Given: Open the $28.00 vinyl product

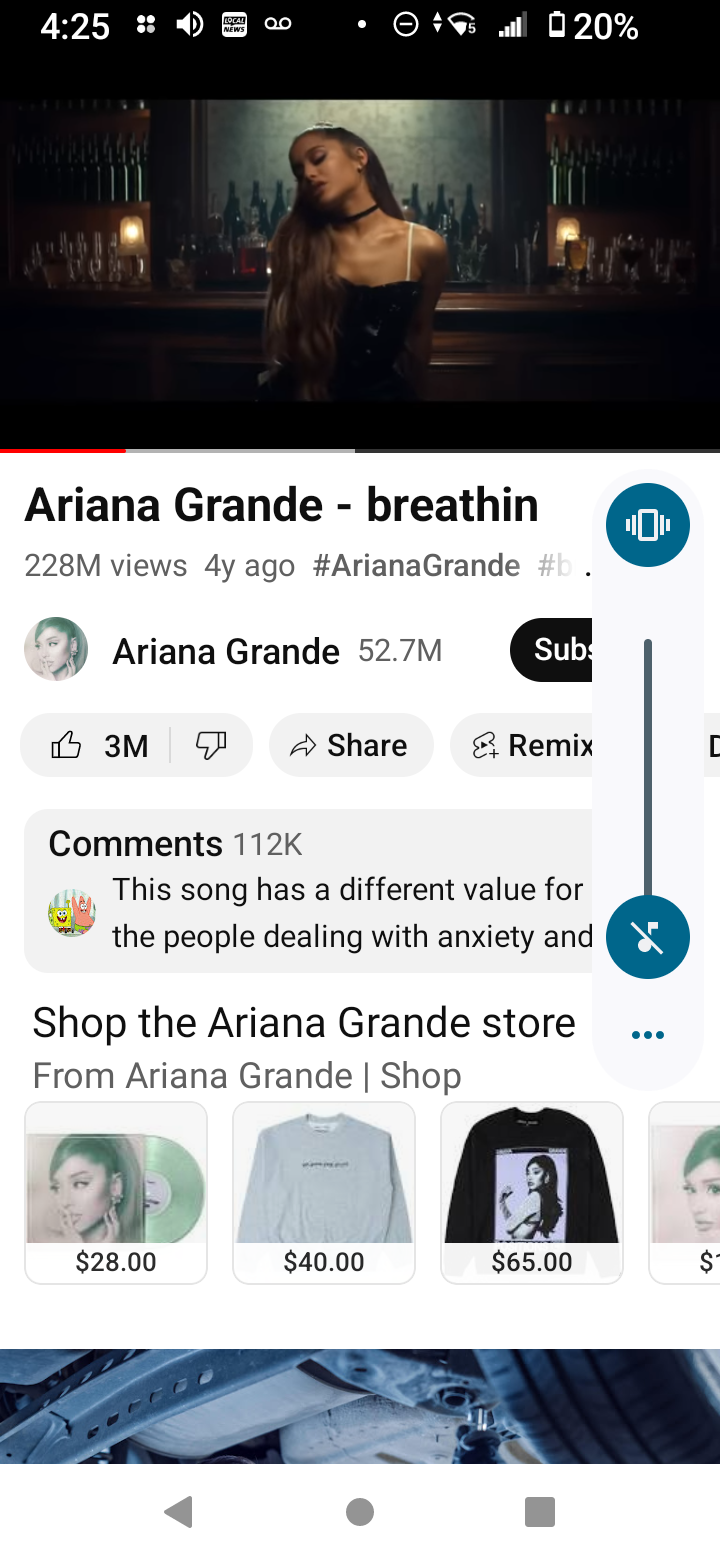Looking at the screenshot, I should pyautogui.click(x=116, y=1192).
